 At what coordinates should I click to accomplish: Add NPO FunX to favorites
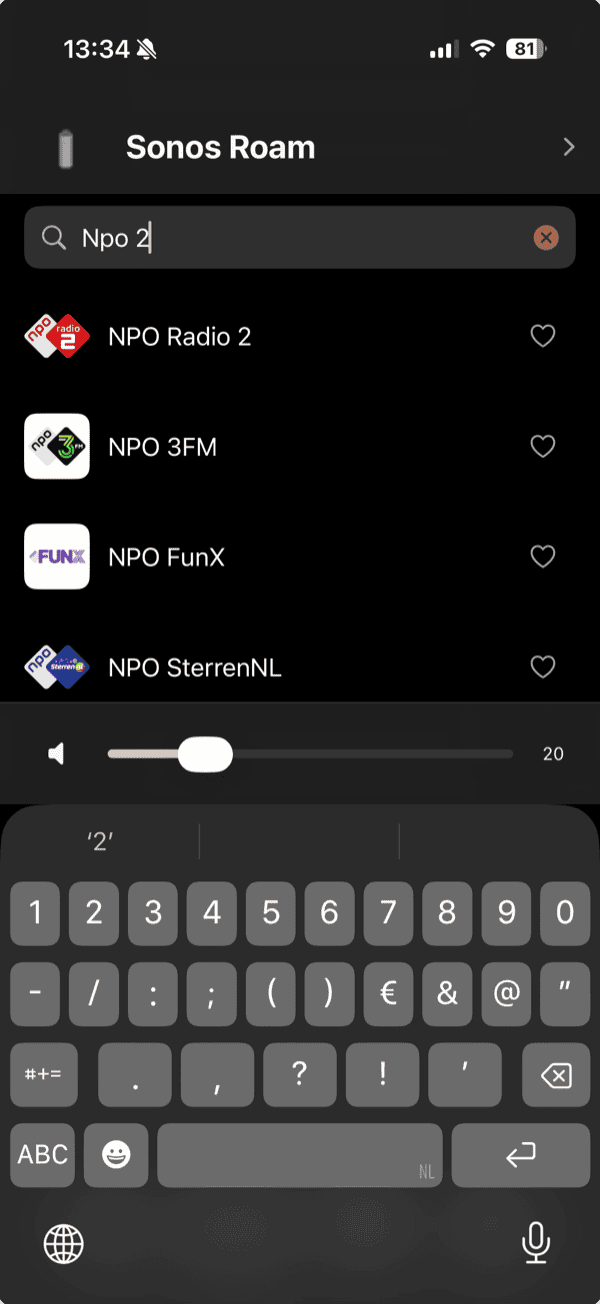tap(542, 557)
